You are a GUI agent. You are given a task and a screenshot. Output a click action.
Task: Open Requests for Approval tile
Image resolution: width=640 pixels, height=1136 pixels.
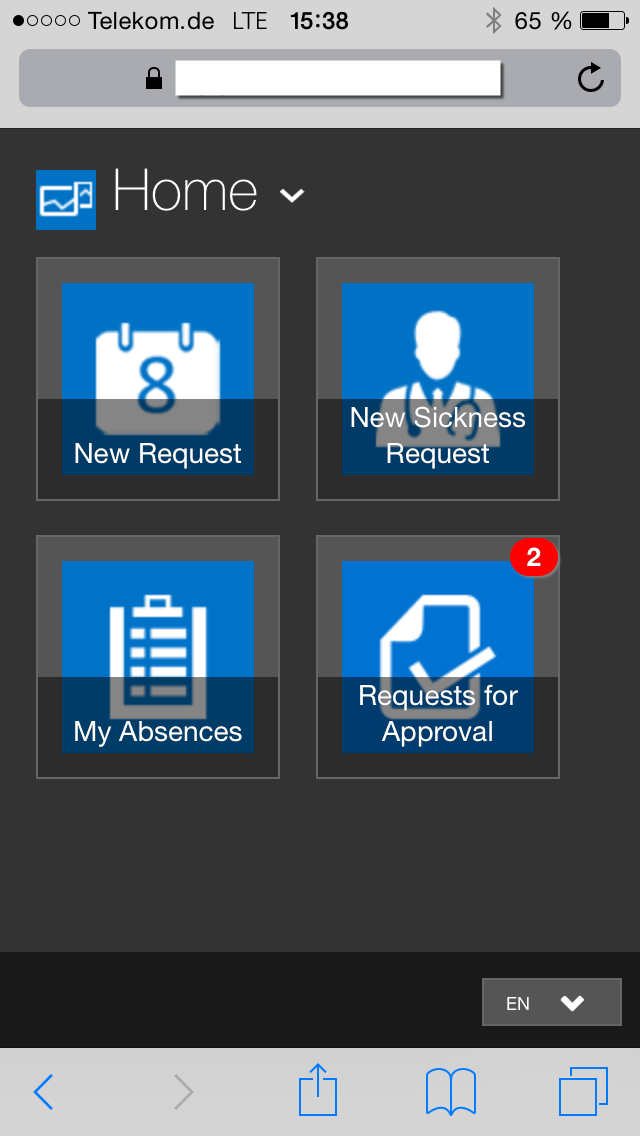438,657
